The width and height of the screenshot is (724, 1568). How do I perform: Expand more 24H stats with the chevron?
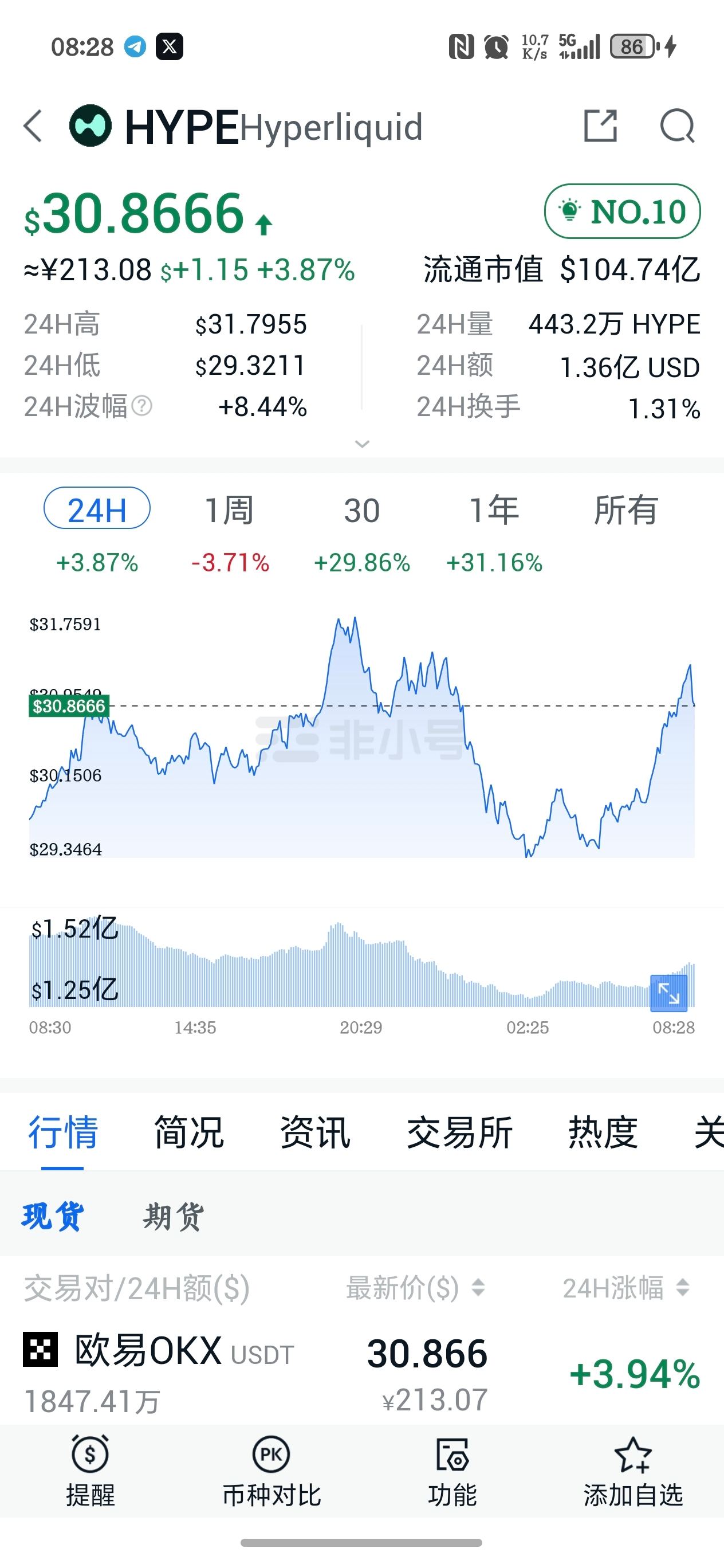pos(362,444)
